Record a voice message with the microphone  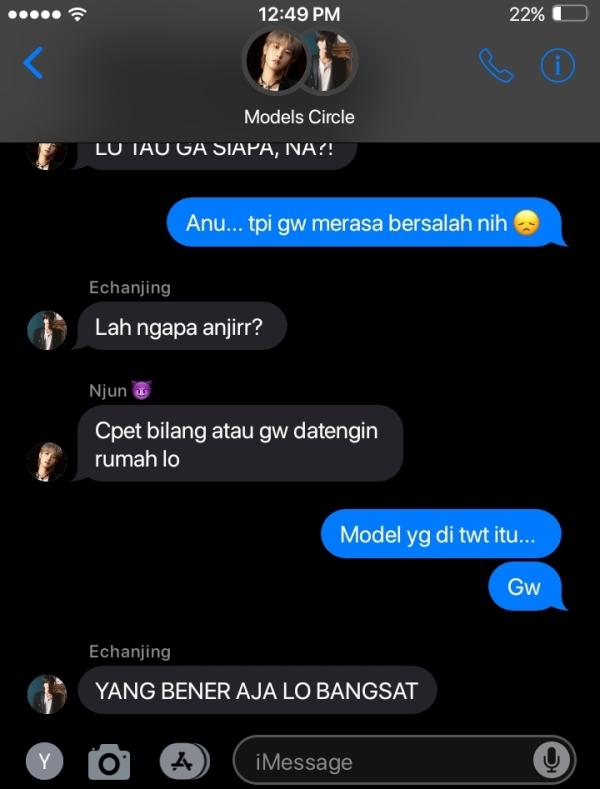tap(550, 761)
